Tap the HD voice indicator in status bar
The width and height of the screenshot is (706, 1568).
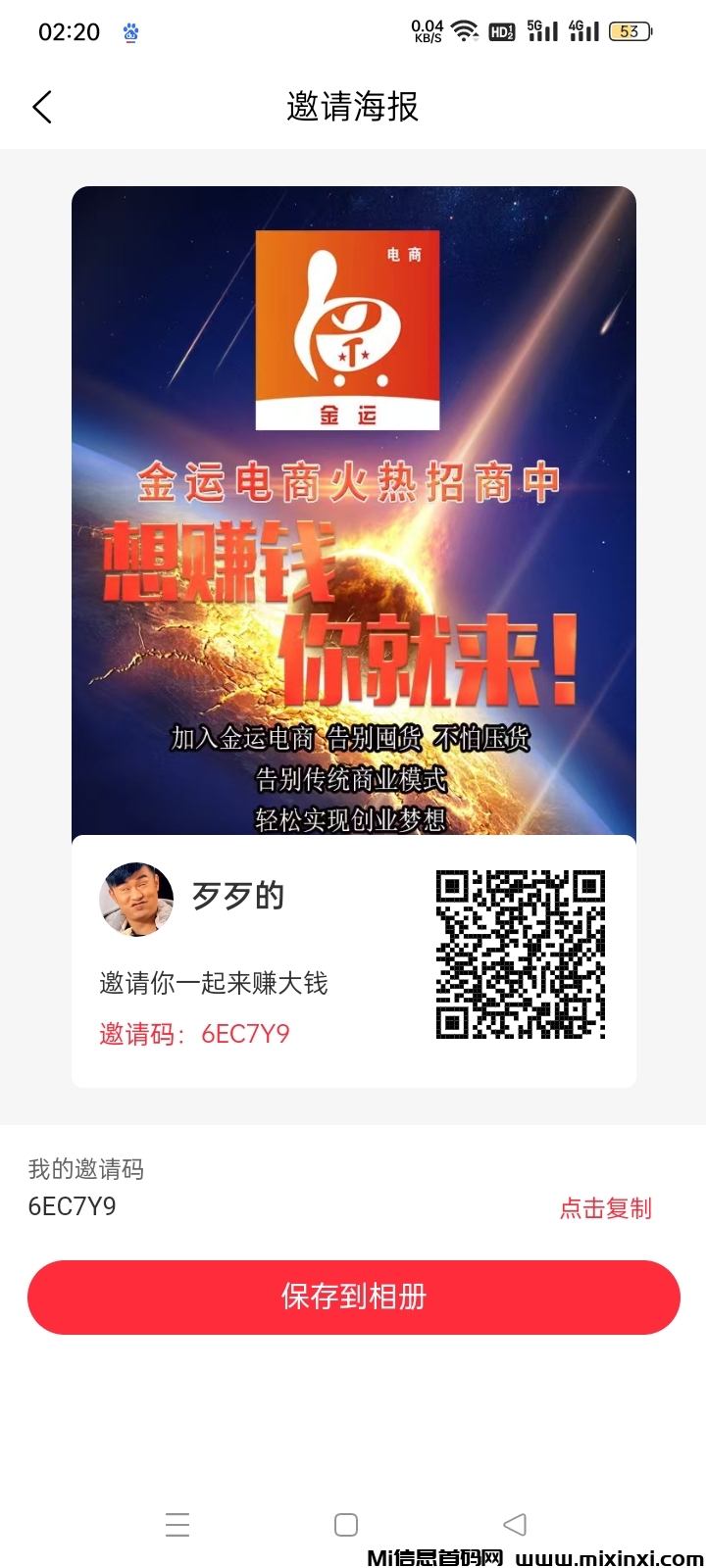click(x=502, y=31)
